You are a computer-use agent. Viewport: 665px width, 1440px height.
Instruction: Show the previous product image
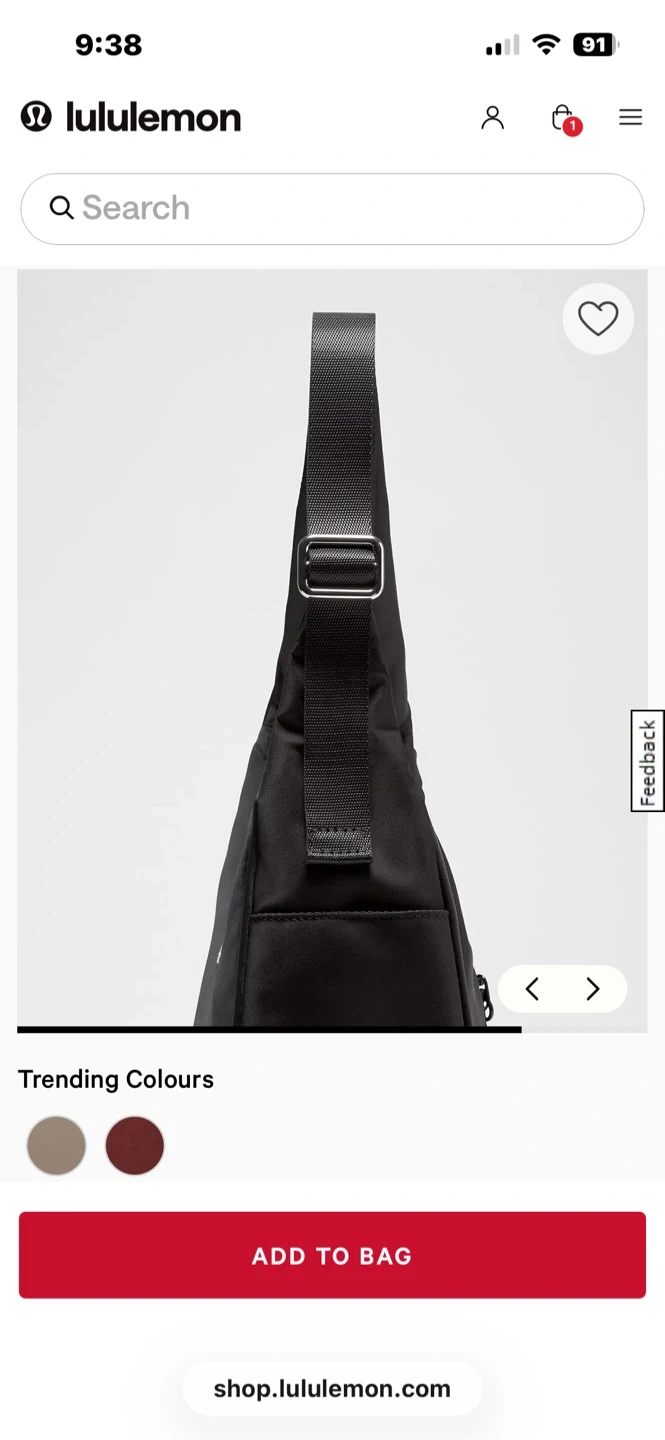[x=532, y=989]
